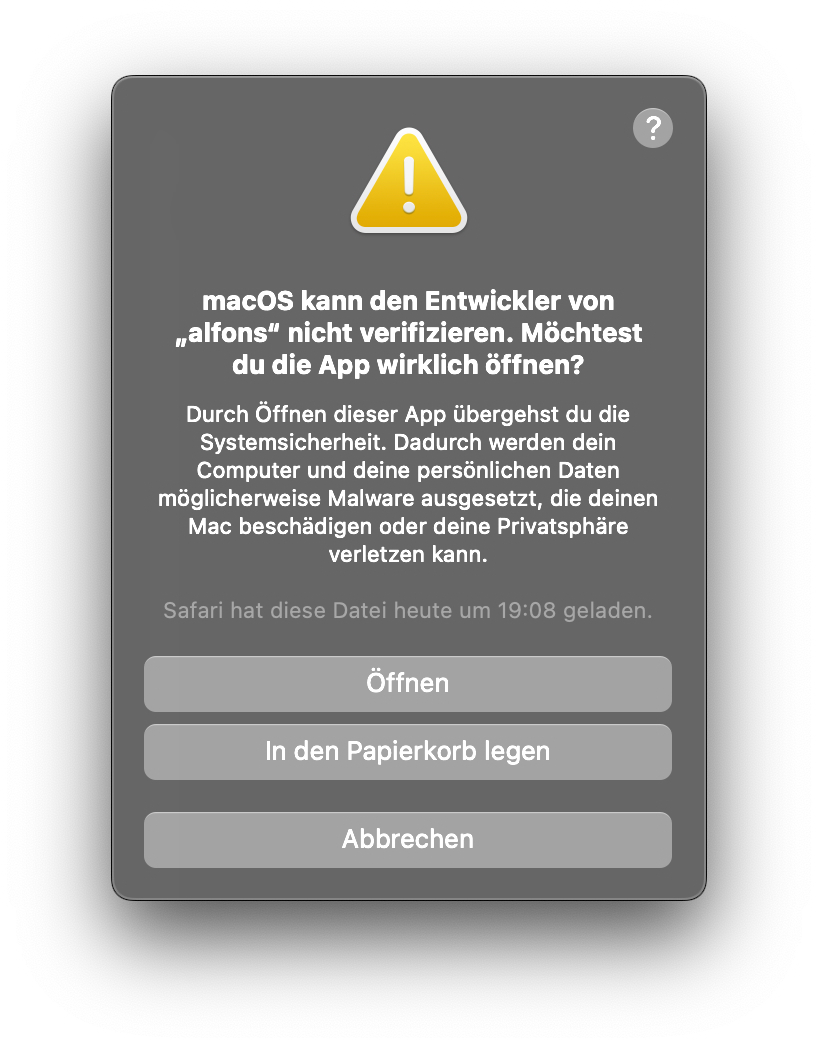Confirm with the Öffnen button
The width and height of the screenshot is (818, 1048).
408,684
